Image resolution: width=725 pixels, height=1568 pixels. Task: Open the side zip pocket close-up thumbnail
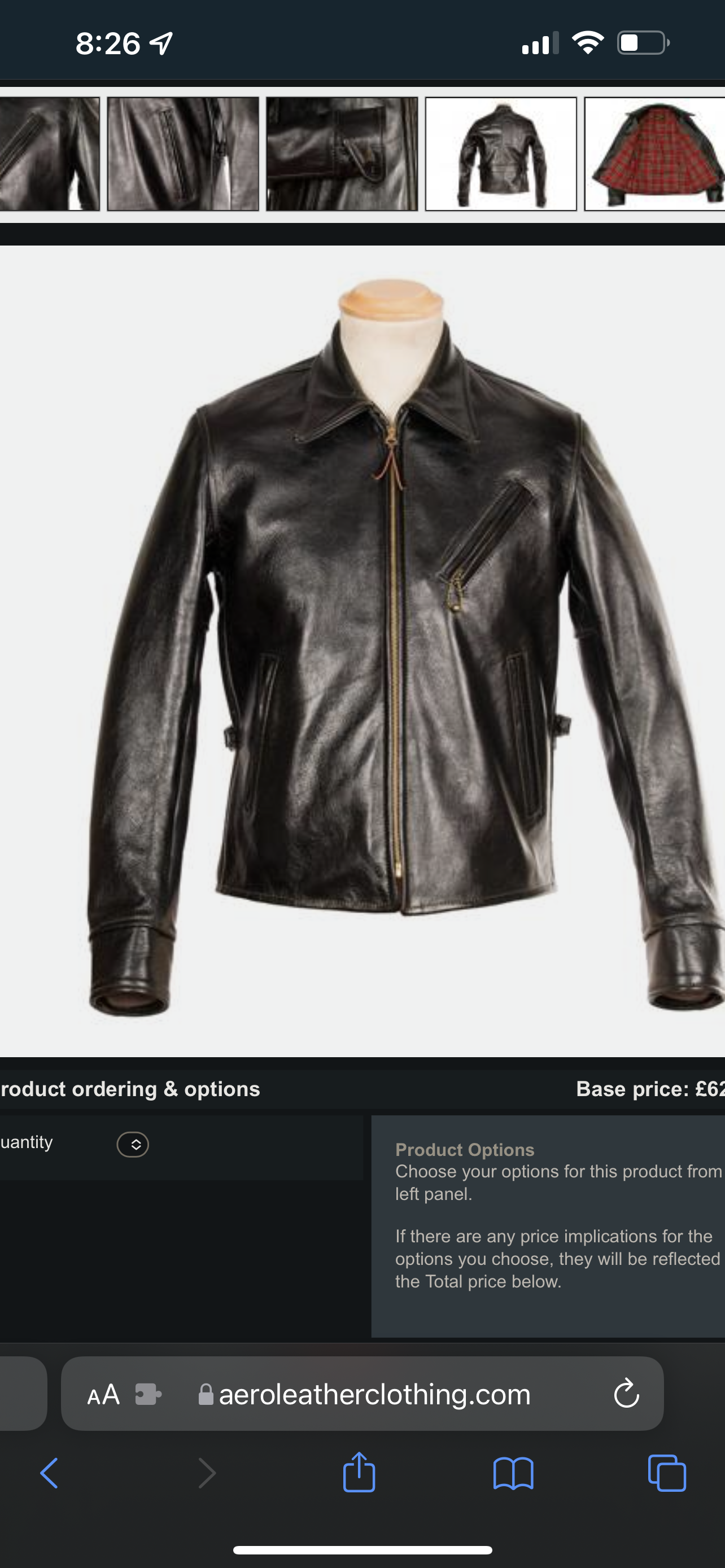tap(182, 154)
